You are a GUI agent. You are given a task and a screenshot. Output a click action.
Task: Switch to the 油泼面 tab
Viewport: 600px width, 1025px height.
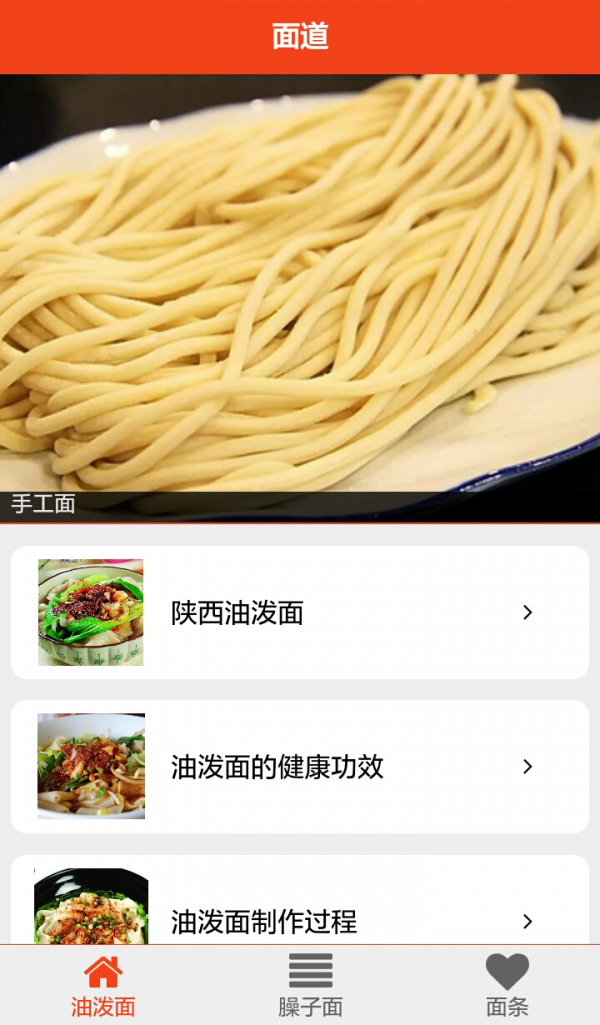103,986
